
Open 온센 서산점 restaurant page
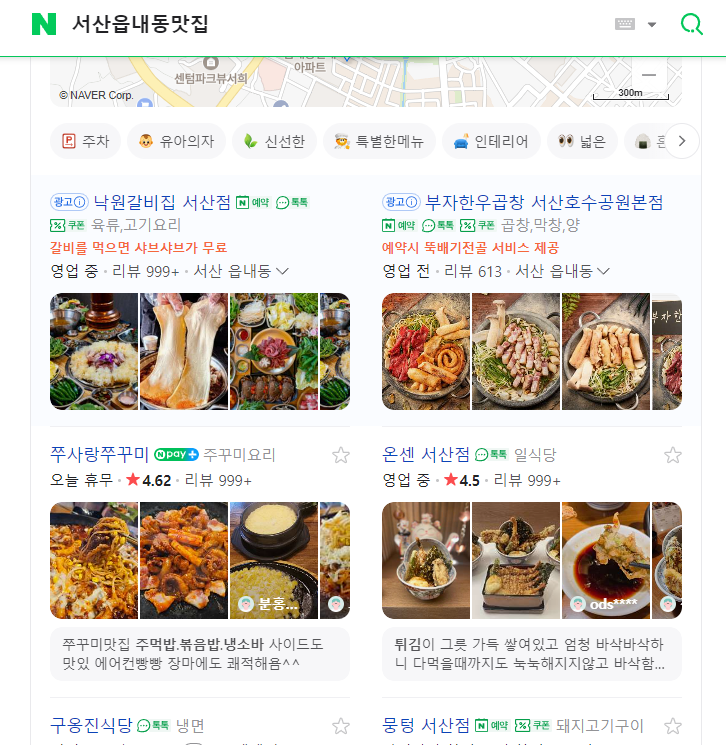(x=425, y=454)
